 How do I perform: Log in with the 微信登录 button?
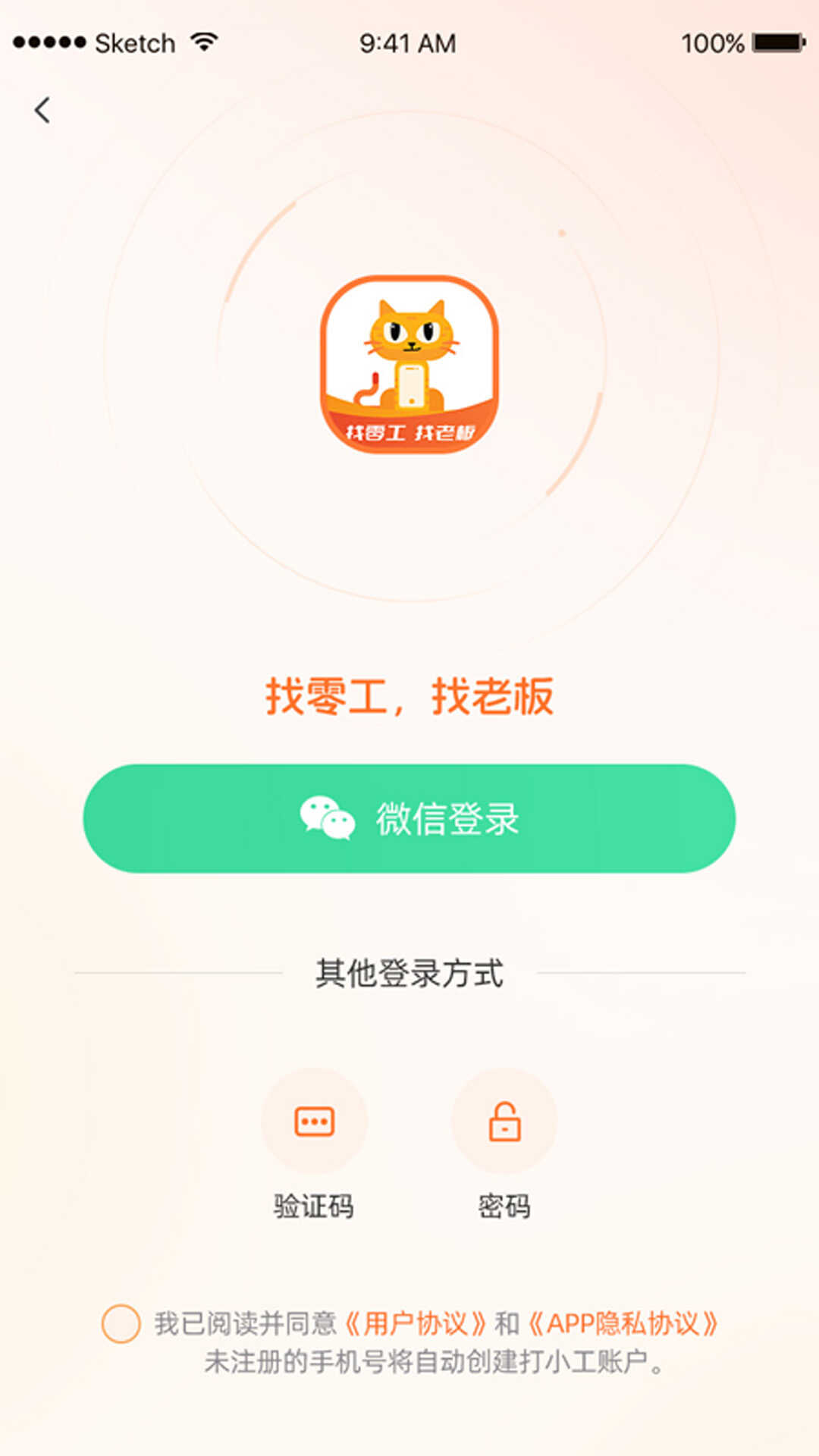click(x=409, y=819)
